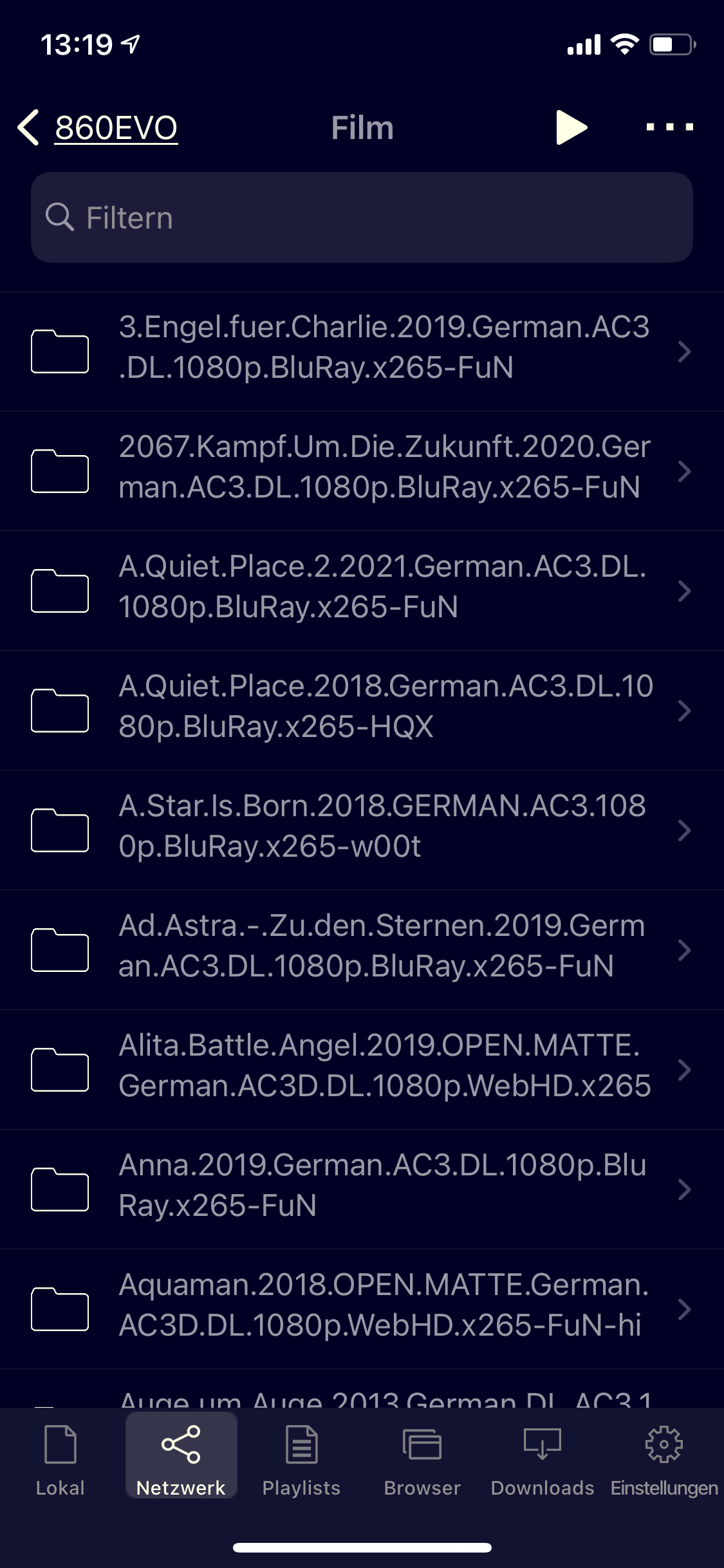The height and width of the screenshot is (1568, 724).
Task: Open the Downloads tab
Action: pyautogui.click(x=543, y=1461)
